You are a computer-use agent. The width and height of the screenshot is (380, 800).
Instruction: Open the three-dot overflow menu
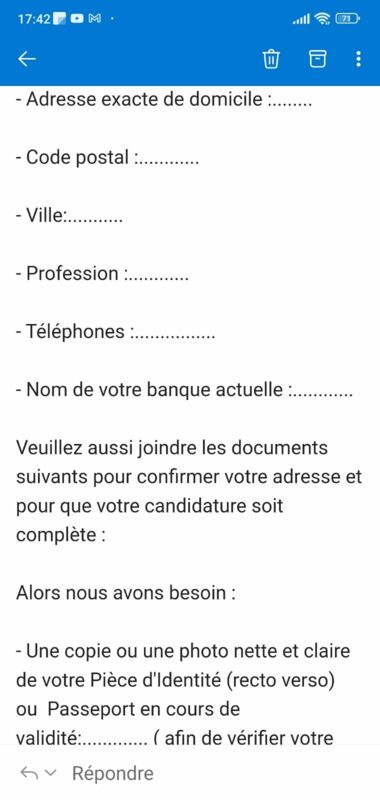[x=359, y=59]
